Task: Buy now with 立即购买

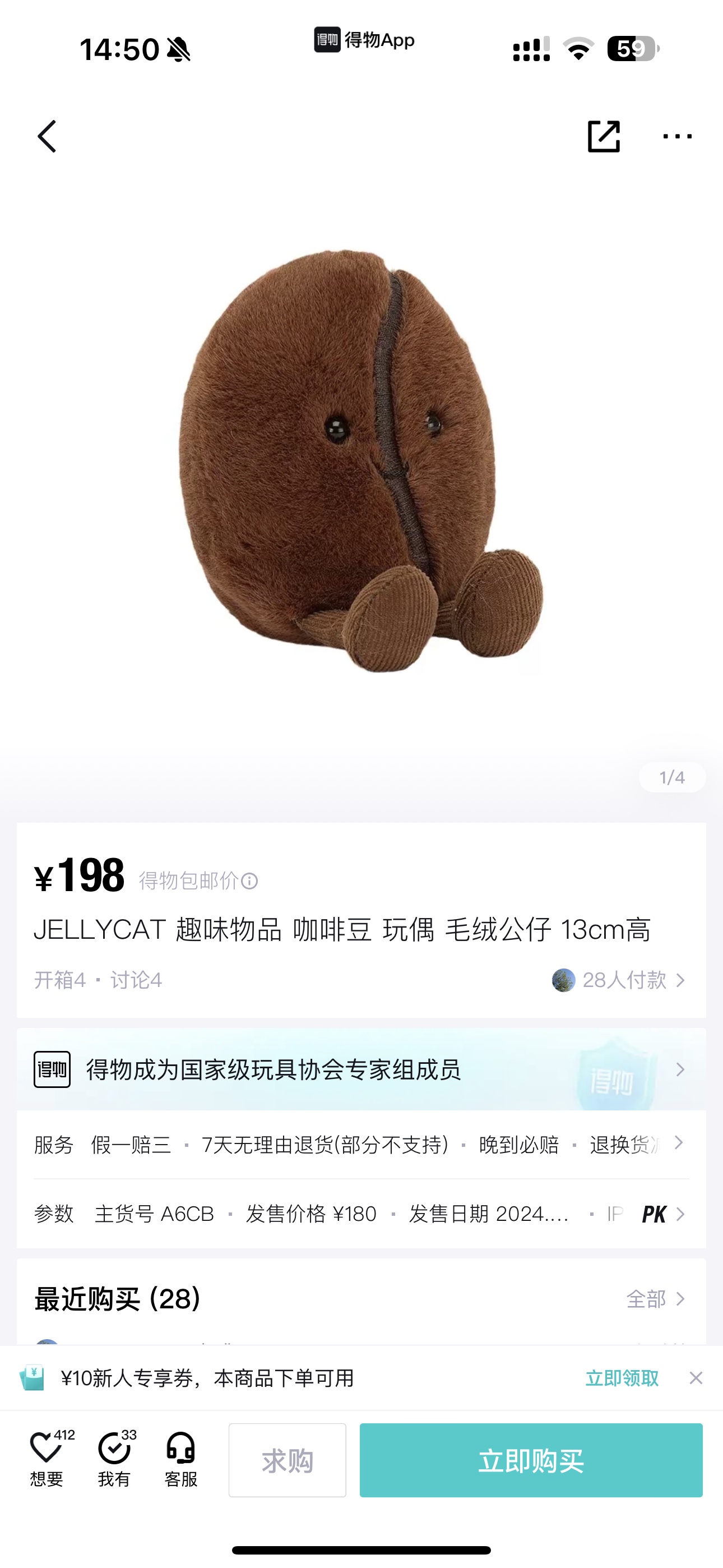Action: point(531,1460)
